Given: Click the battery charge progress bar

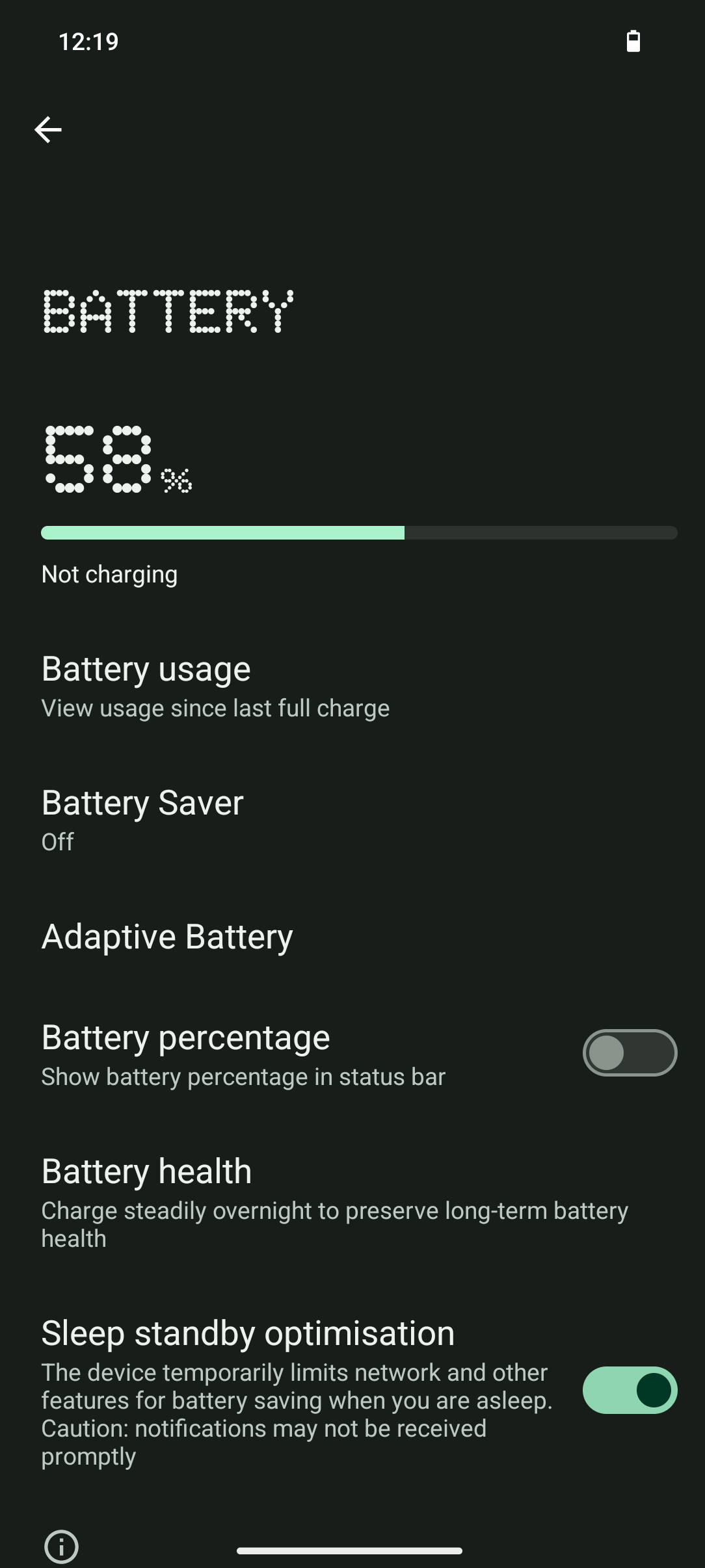Looking at the screenshot, I should click(x=360, y=532).
